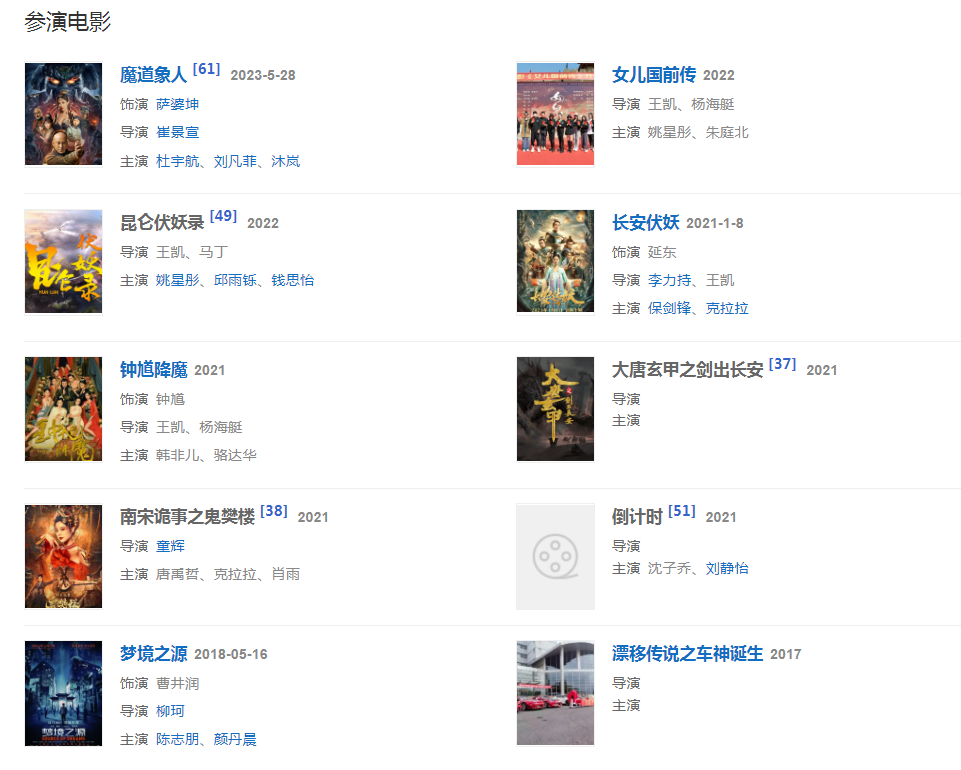Viewport: 961px width, 770px height.
Task: Open the 女儿国前传 movie title link
Action: [653, 75]
